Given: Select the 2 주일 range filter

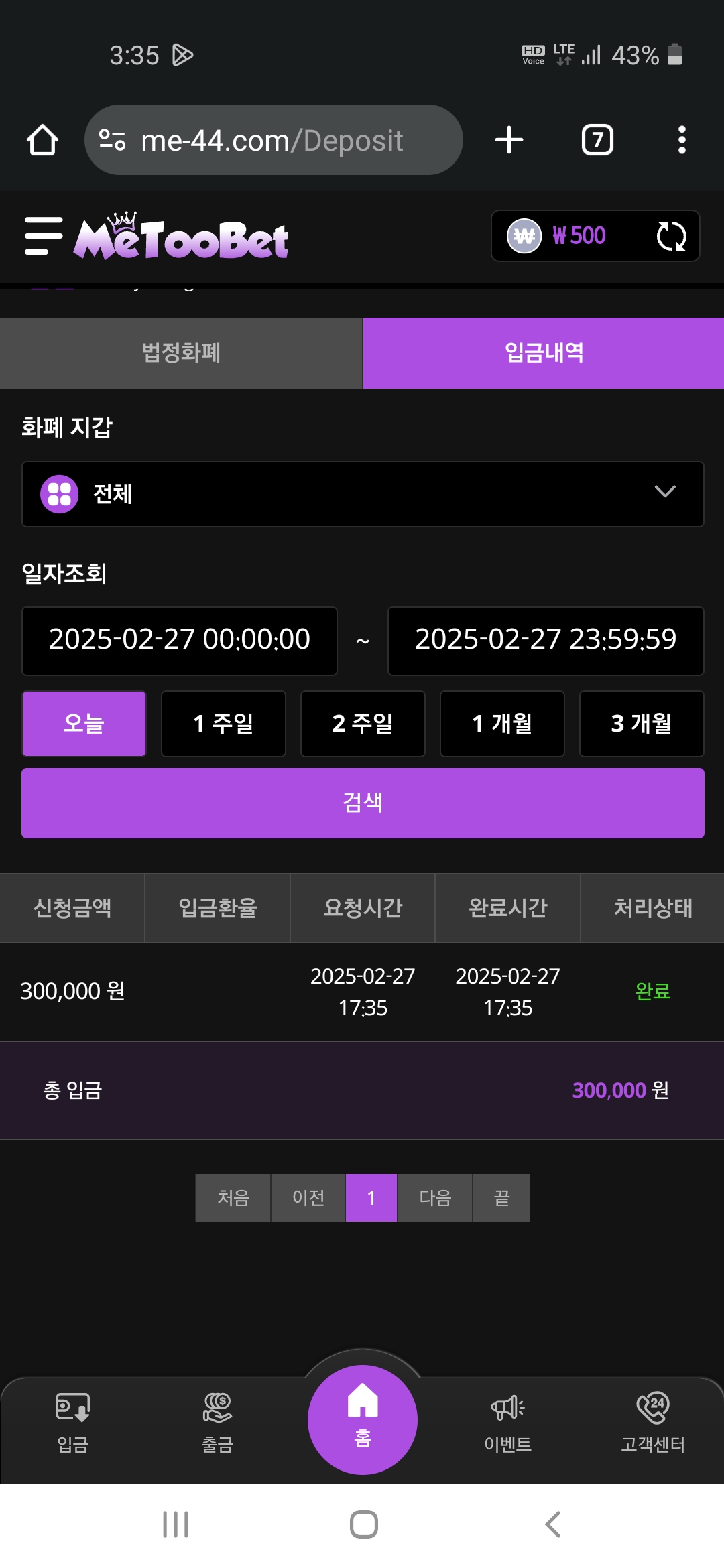Looking at the screenshot, I should pos(363,724).
